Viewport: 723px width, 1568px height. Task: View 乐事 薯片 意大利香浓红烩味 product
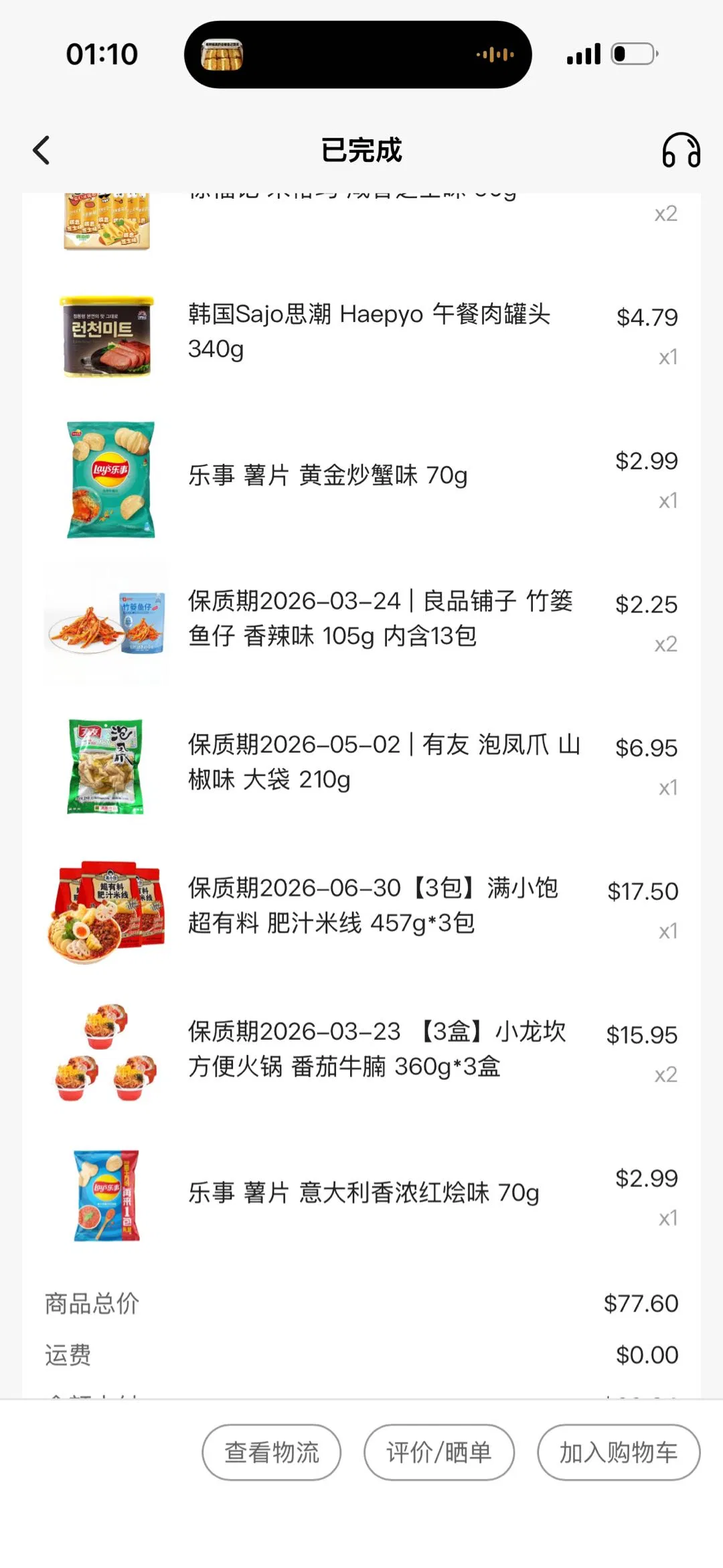(x=364, y=1193)
